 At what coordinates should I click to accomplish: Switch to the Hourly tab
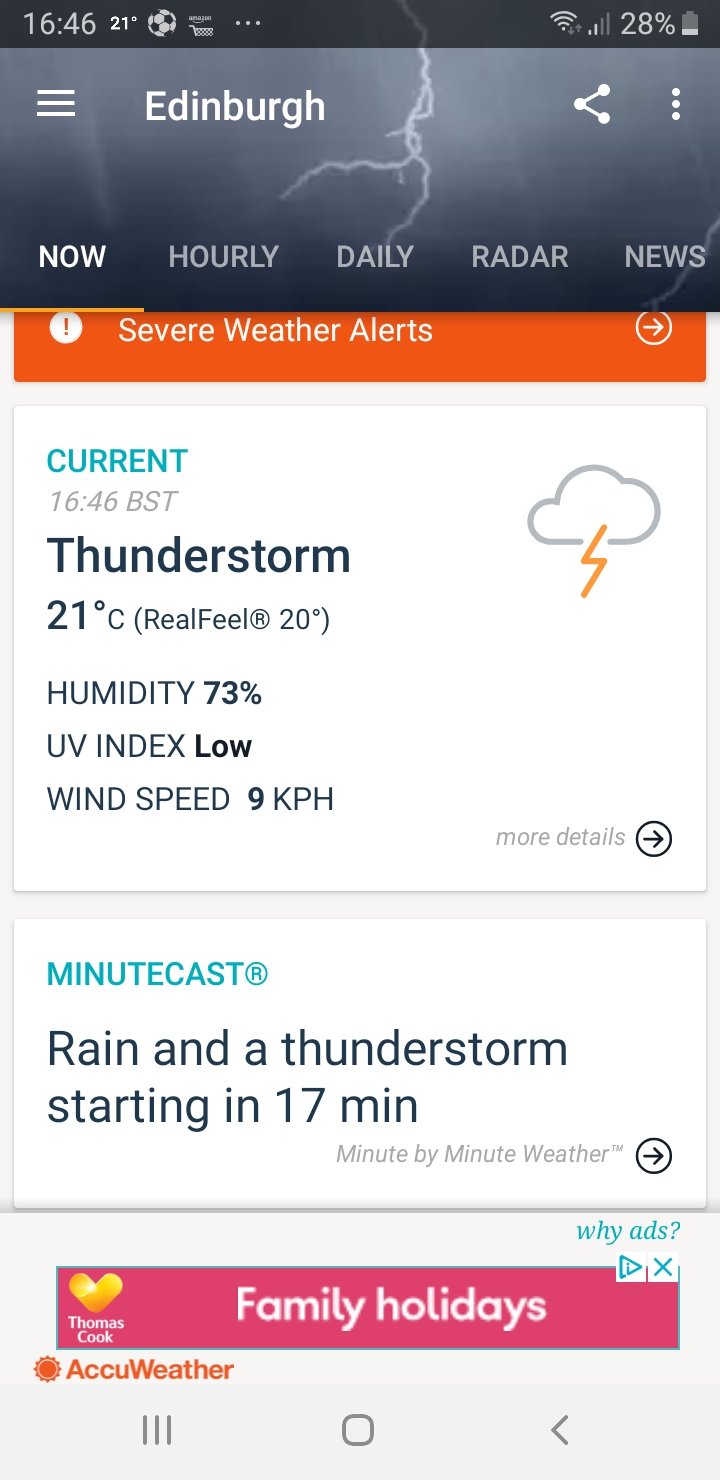(223, 257)
